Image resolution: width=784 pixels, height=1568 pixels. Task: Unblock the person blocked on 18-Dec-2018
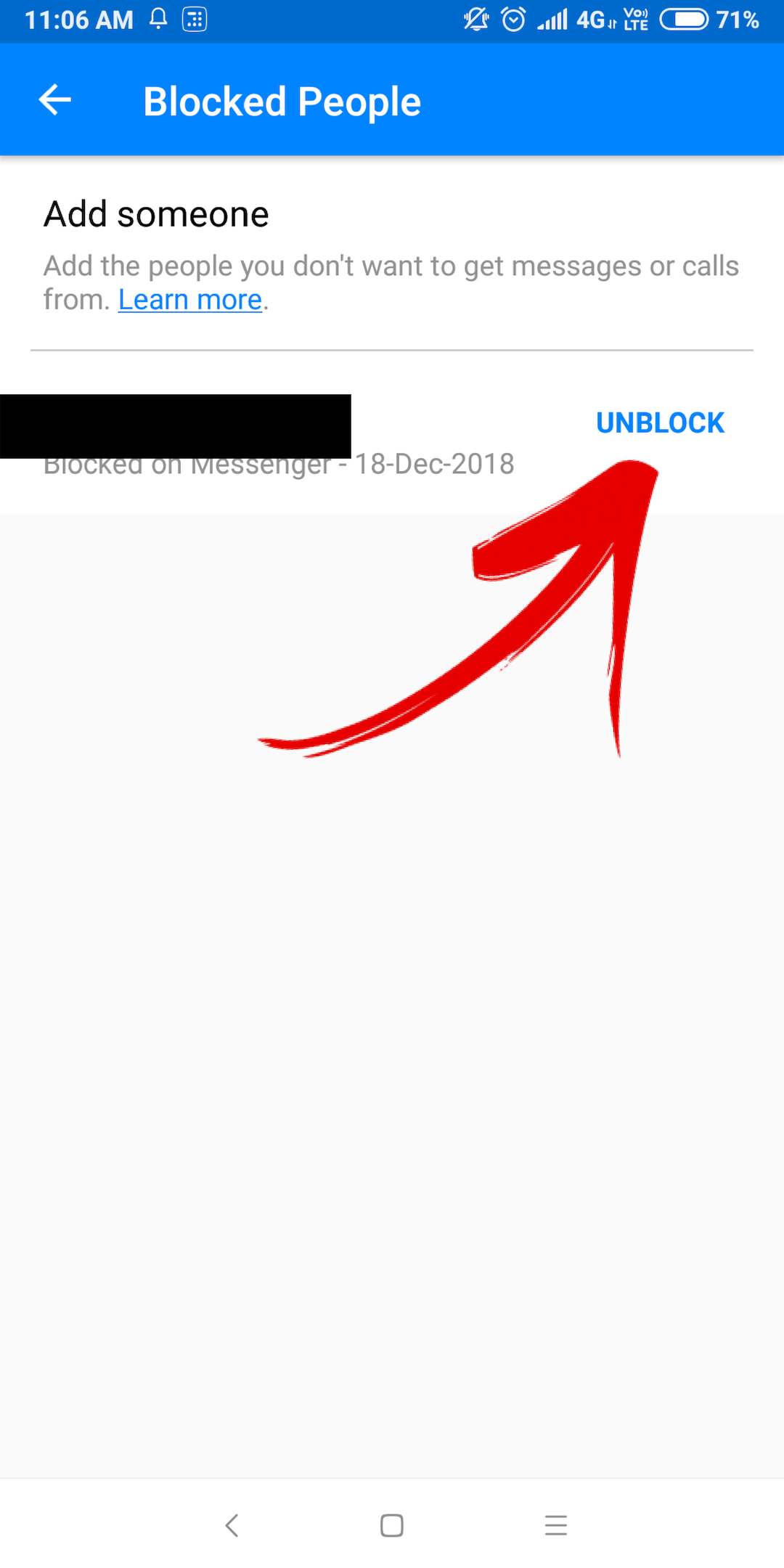659,423
